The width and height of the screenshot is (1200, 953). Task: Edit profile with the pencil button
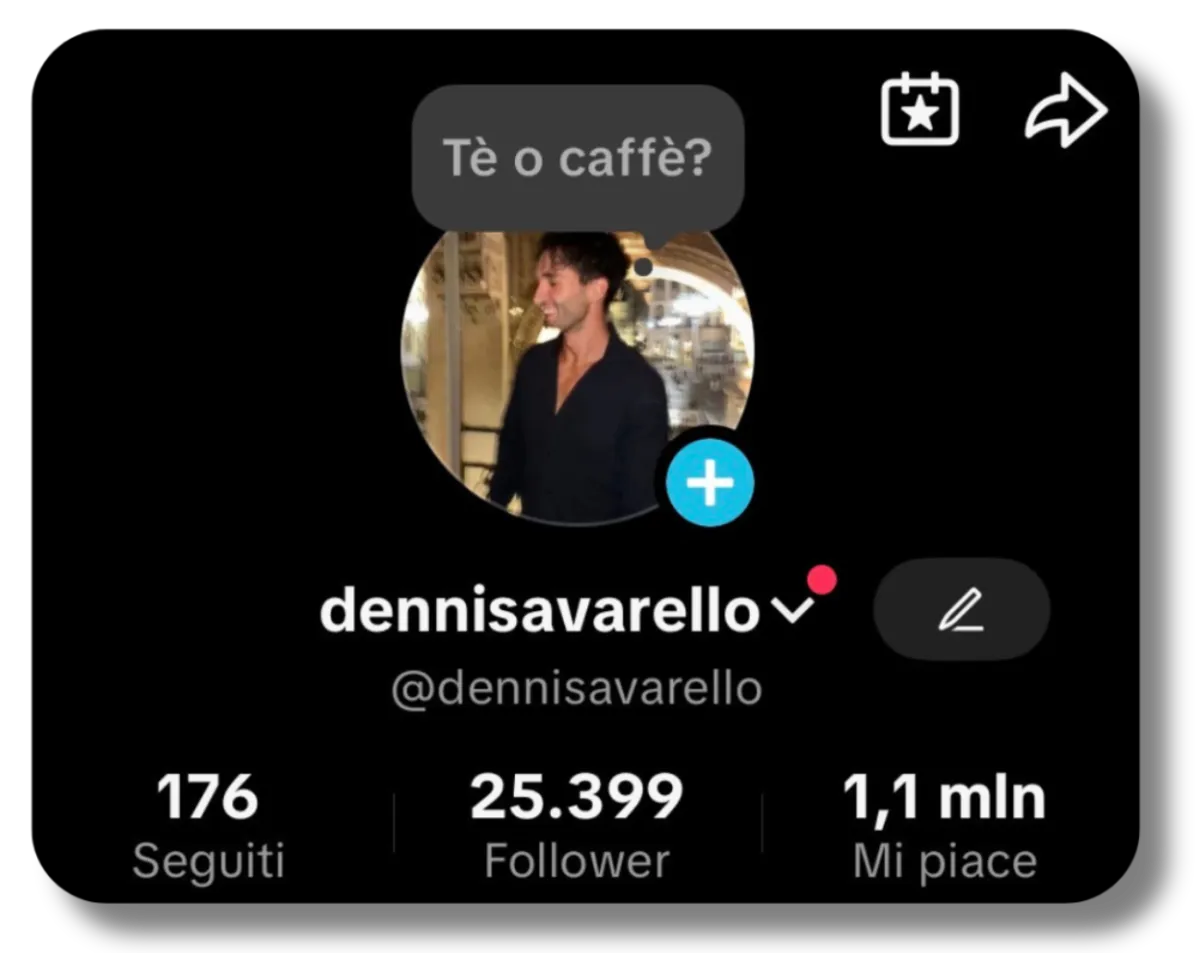[x=961, y=609]
